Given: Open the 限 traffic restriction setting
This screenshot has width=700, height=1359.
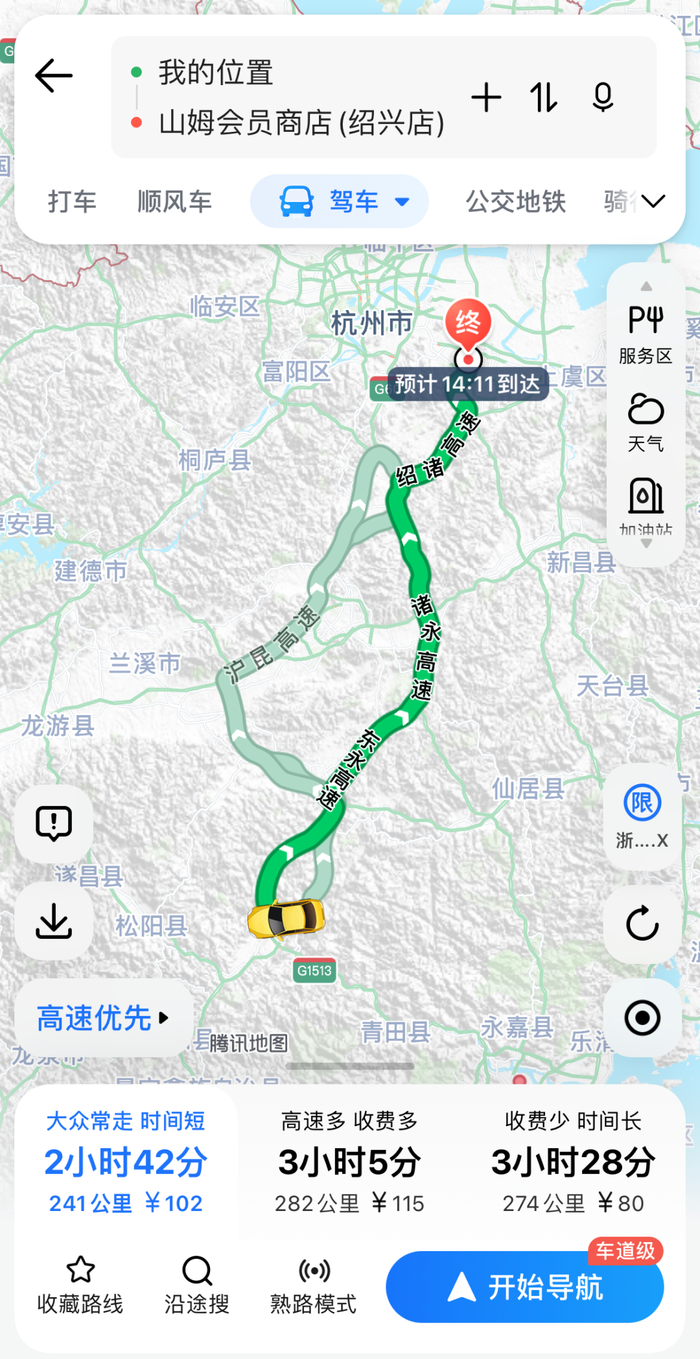Looking at the screenshot, I should 642,814.
